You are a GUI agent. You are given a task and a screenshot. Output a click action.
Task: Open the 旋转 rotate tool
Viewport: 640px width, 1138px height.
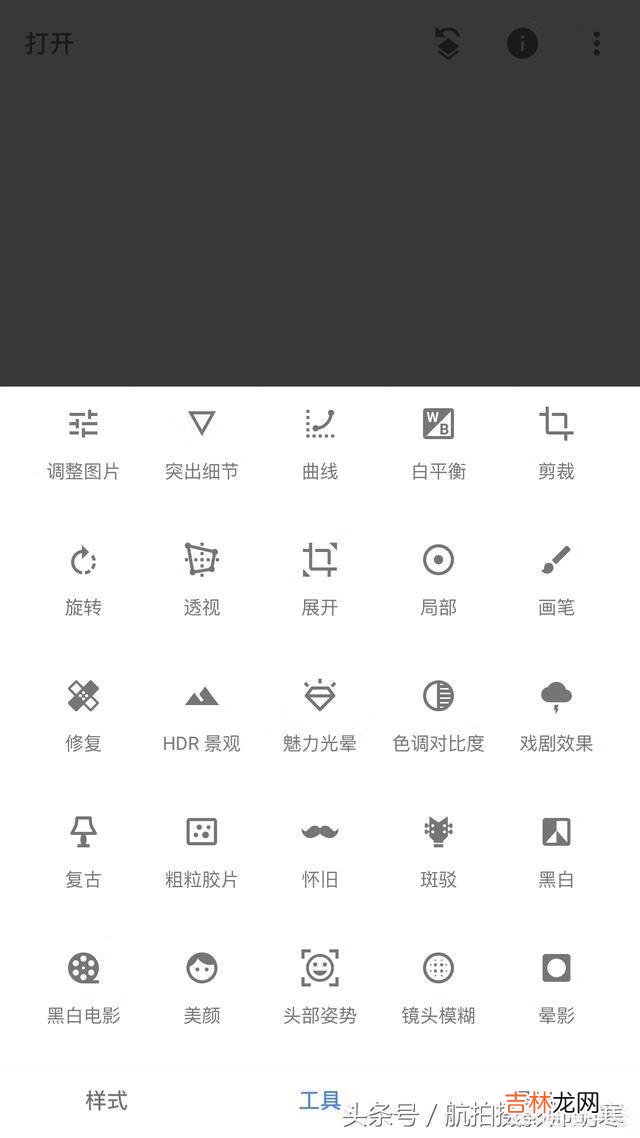pos(83,577)
